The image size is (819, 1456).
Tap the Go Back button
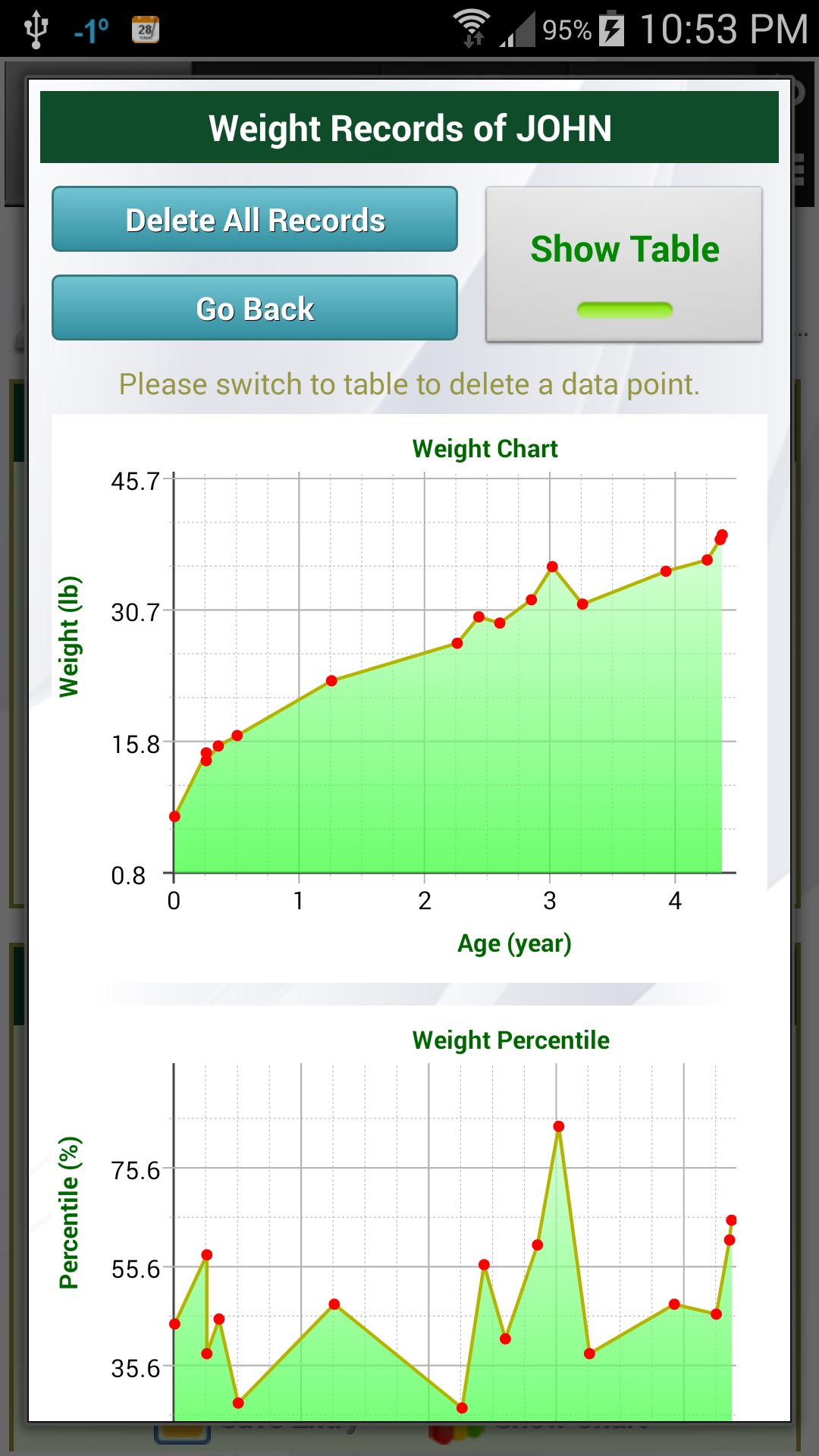[254, 308]
